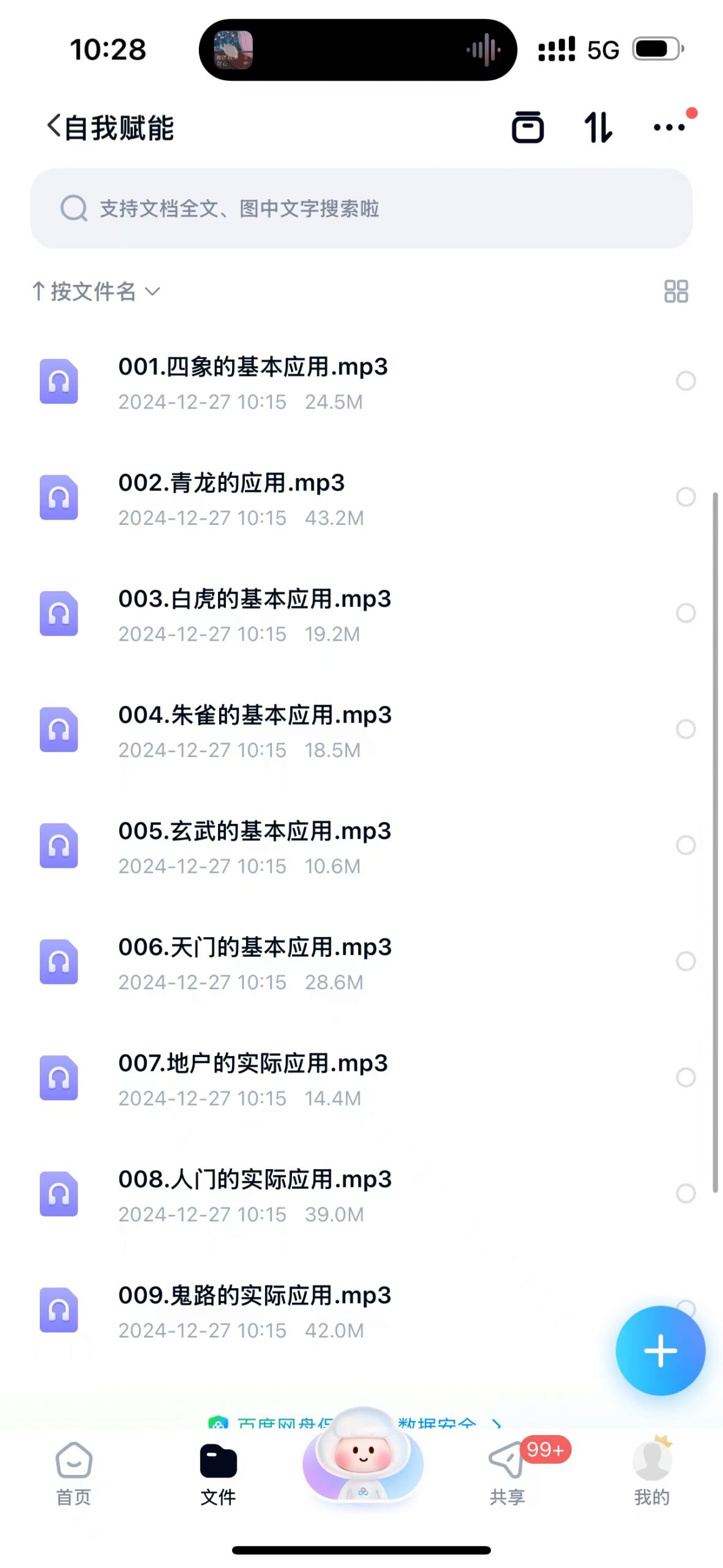Tap the archive box icon in header

coord(527,127)
